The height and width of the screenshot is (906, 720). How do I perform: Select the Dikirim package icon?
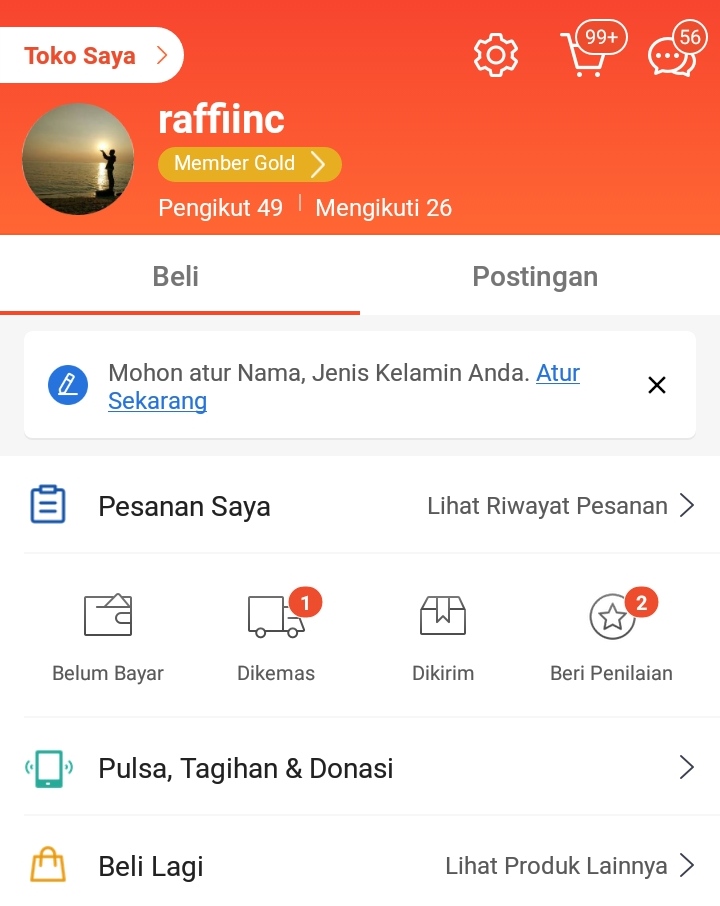pyautogui.click(x=443, y=615)
